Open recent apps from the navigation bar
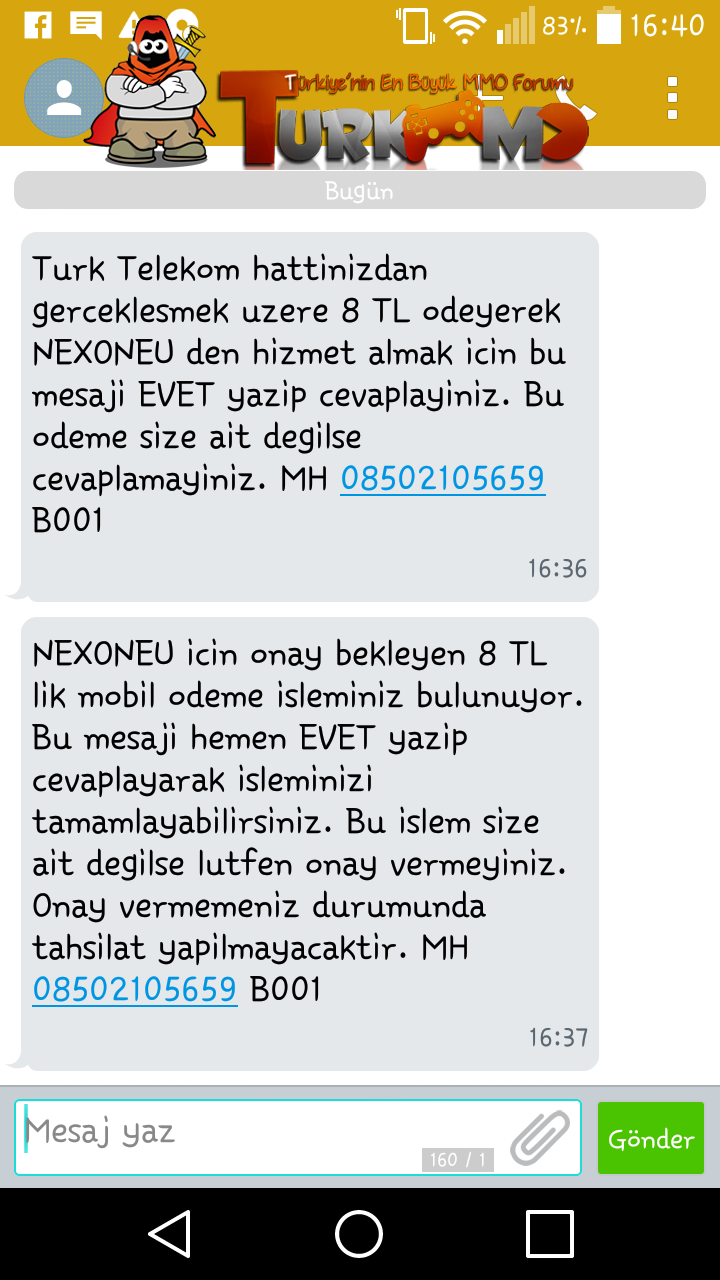The height and width of the screenshot is (1280, 720). [550, 1233]
